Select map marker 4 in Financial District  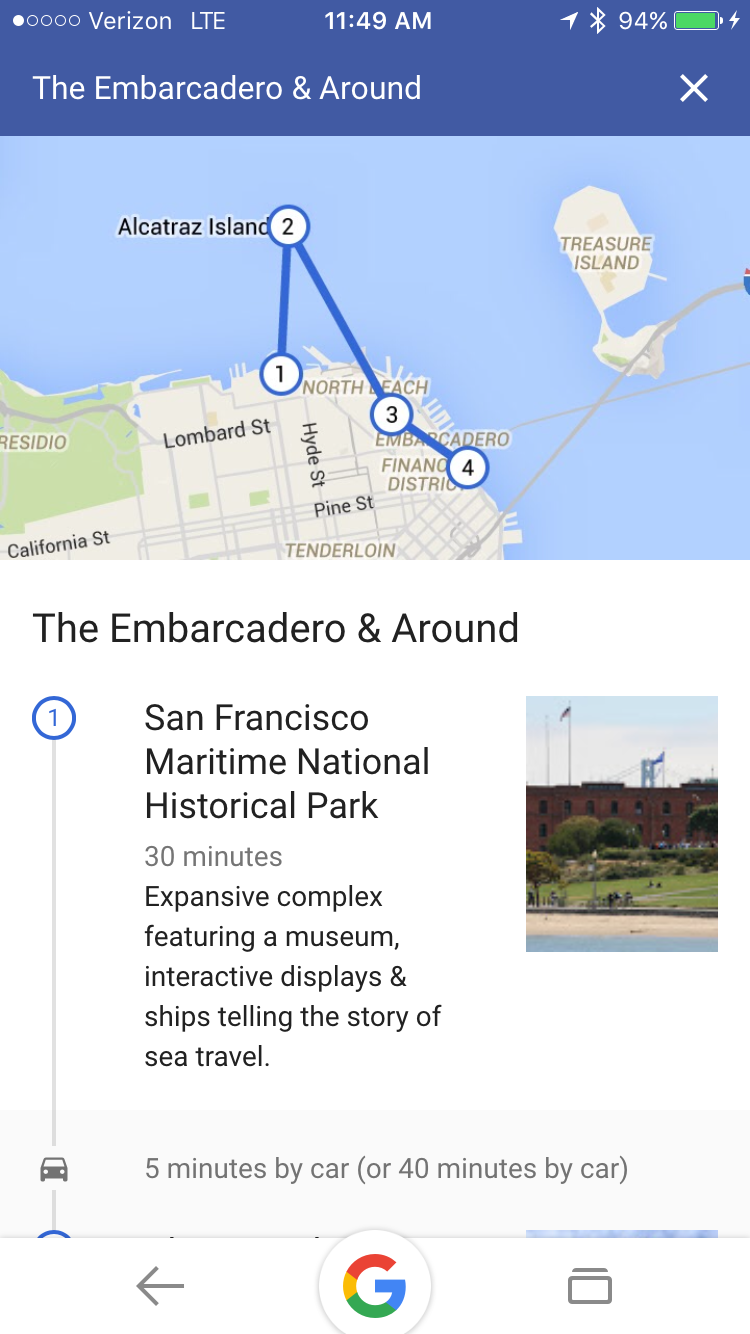coord(467,467)
